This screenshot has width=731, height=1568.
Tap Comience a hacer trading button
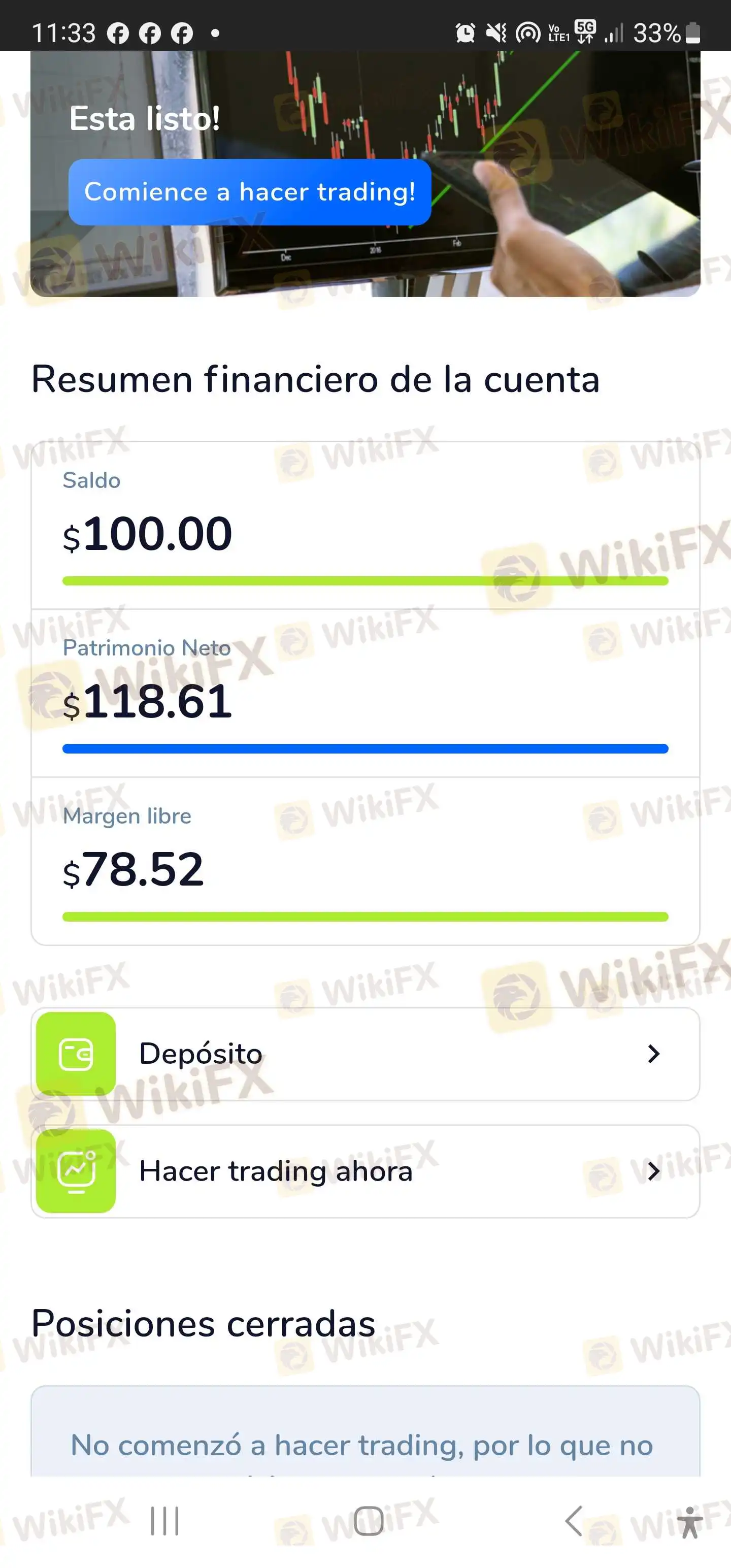click(x=250, y=192)
